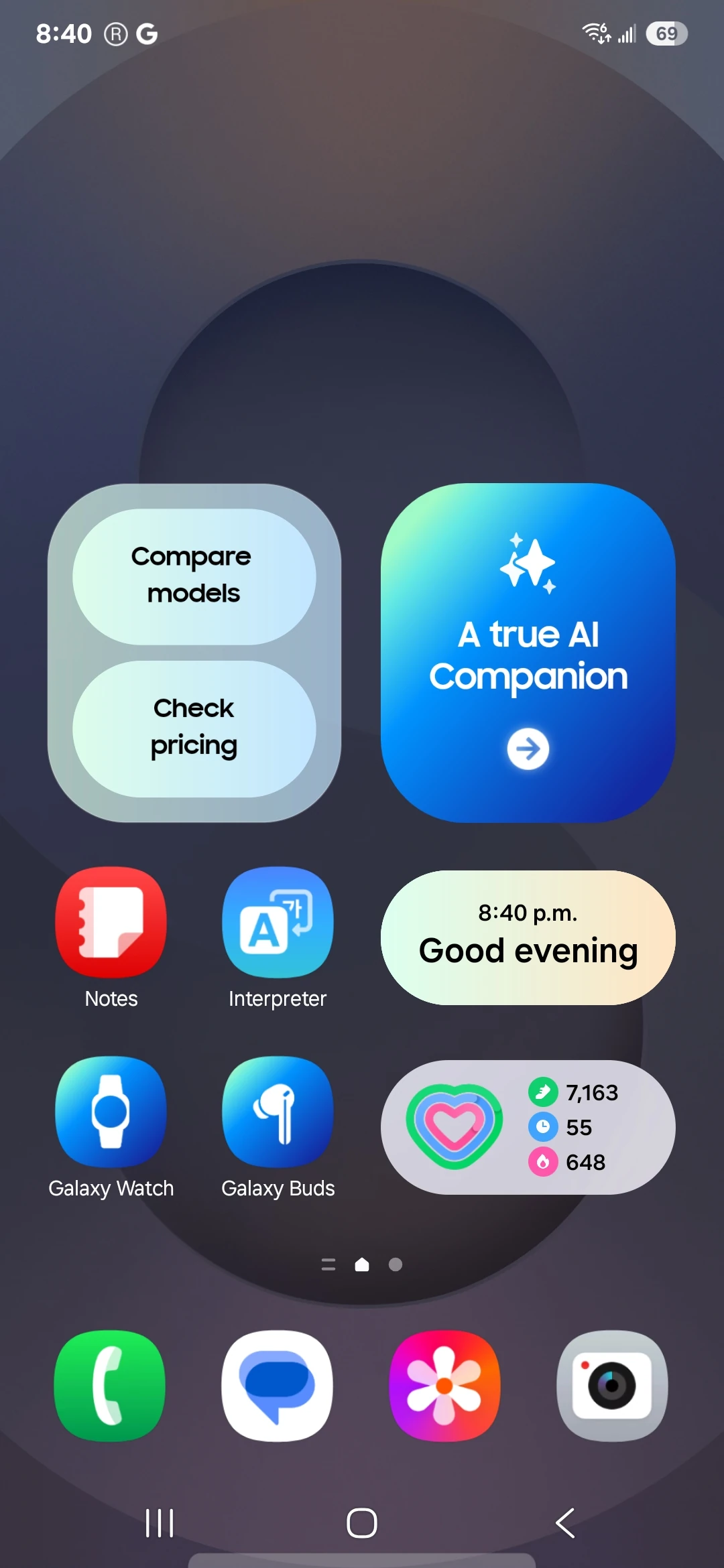
Task: Open the Phone dialer app
Action: 110,1385
